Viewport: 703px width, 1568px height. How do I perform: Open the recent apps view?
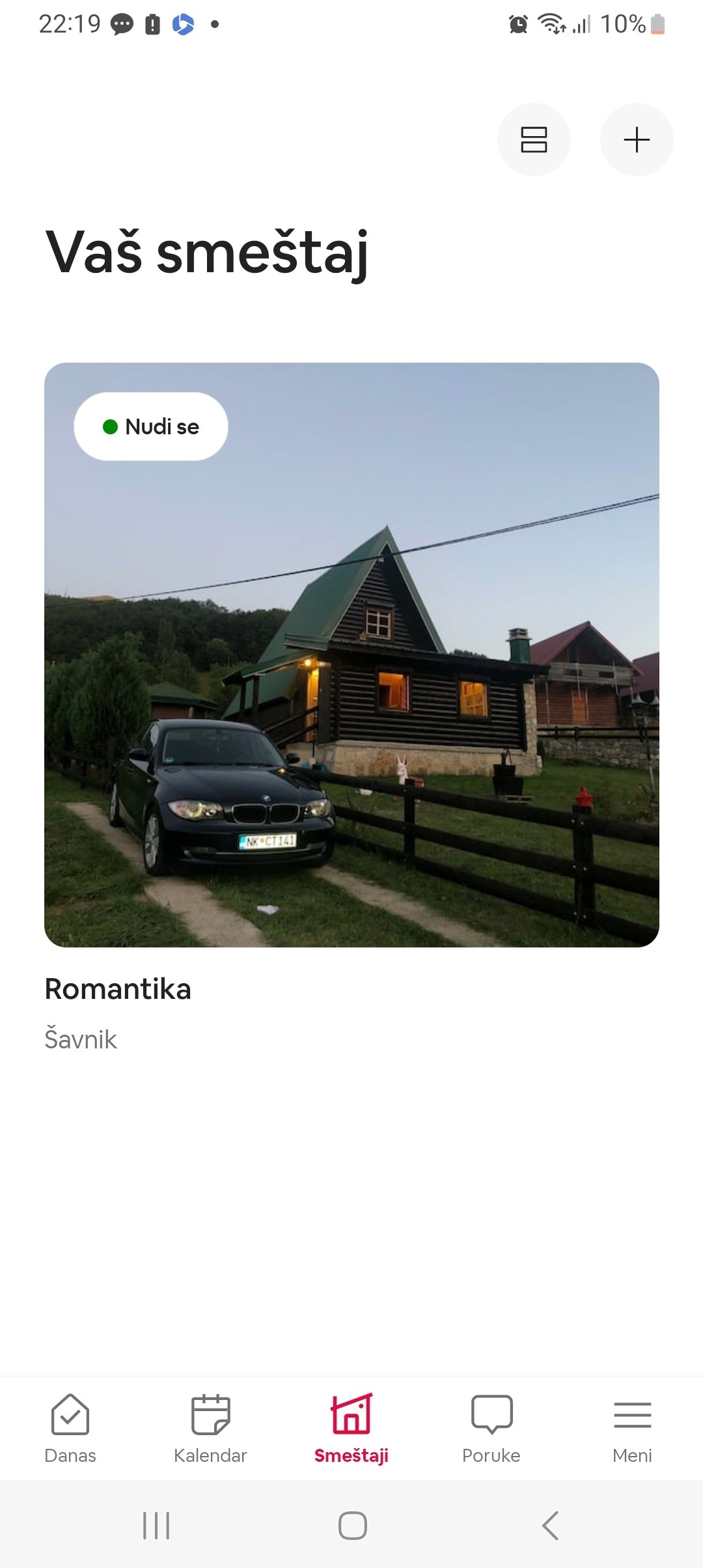click(x=156, y=1525)
